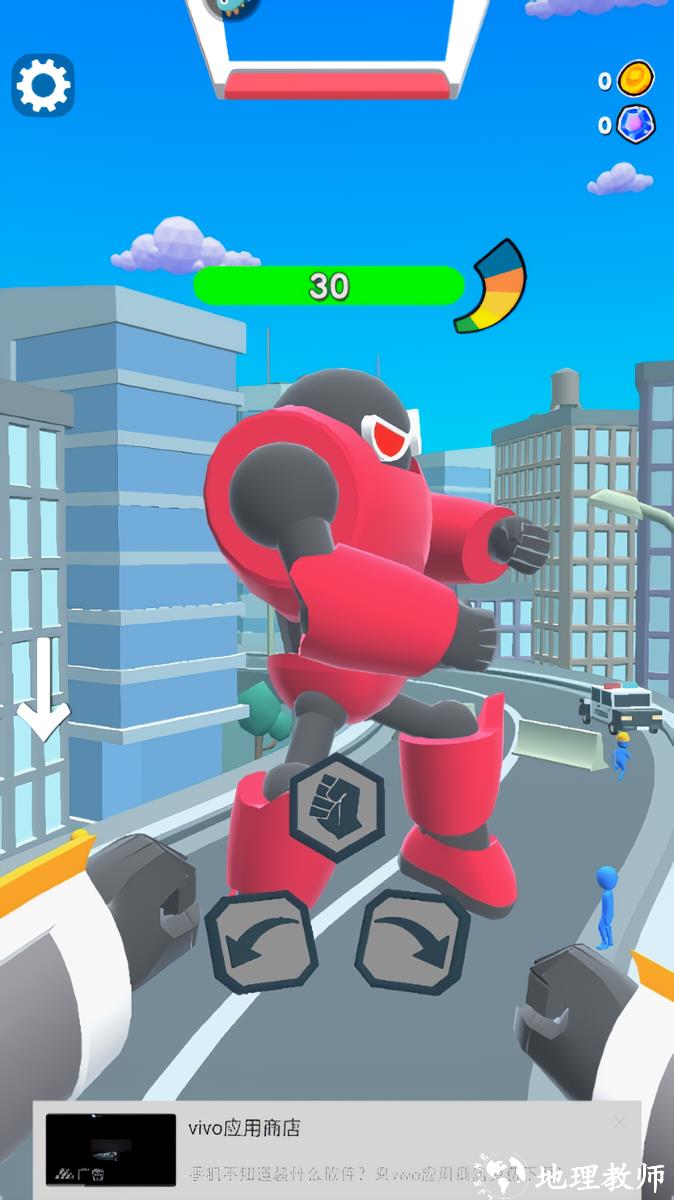Viewport: 674px width, 1200px height.
Task: Tap the fist punch button
Action: coord(336,807)
